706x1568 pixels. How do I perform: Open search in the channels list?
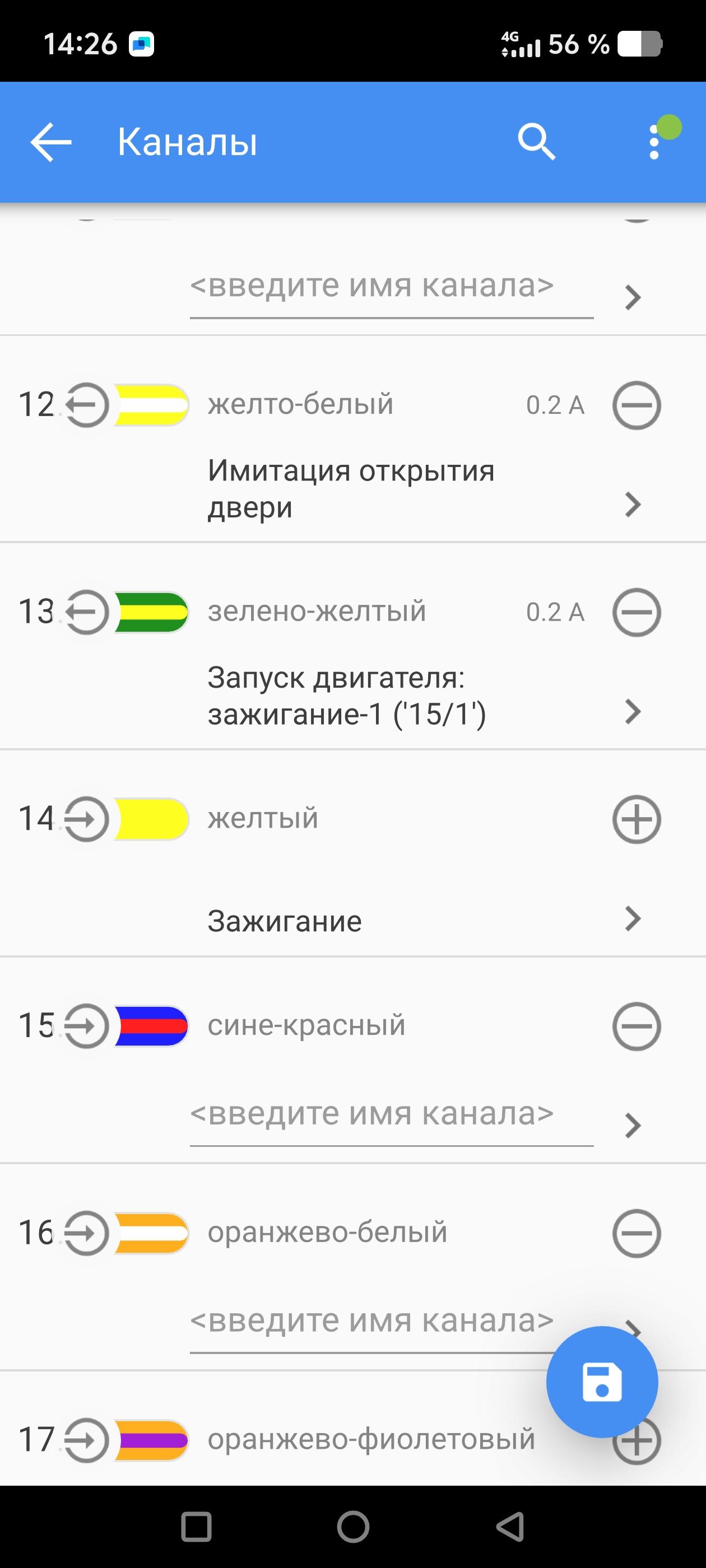[x=536, y=142]
